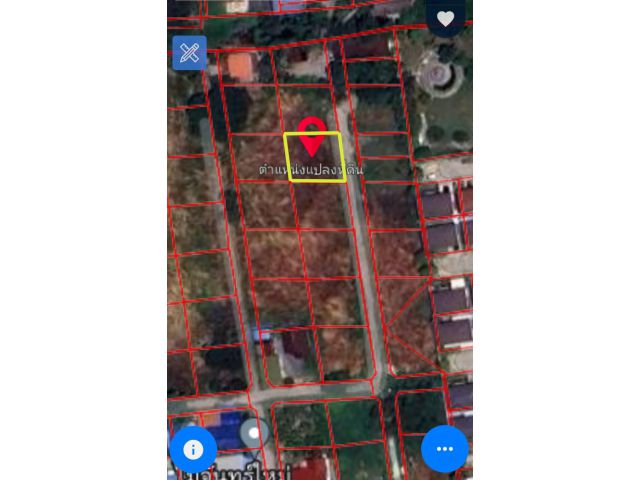Open the three-dots more options button
The image size is (640, 480).
tap(445, 449)
